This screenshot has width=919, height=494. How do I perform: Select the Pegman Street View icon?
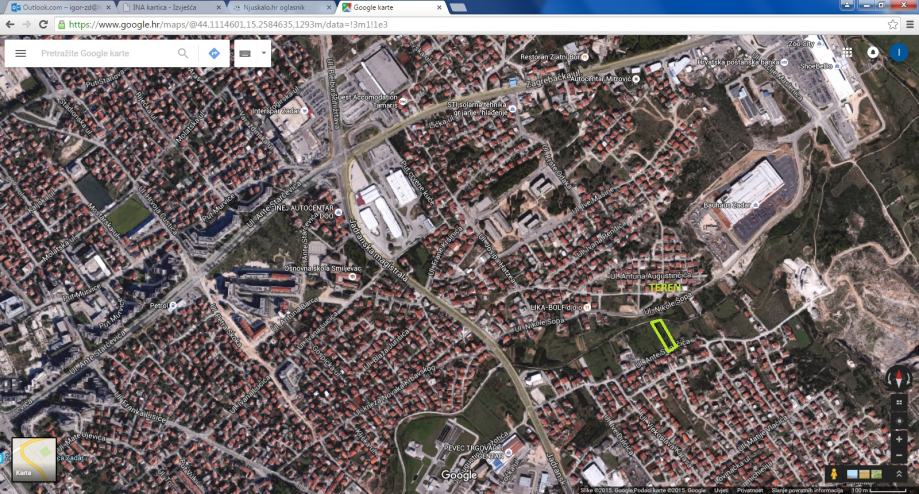tap(832, 473)
